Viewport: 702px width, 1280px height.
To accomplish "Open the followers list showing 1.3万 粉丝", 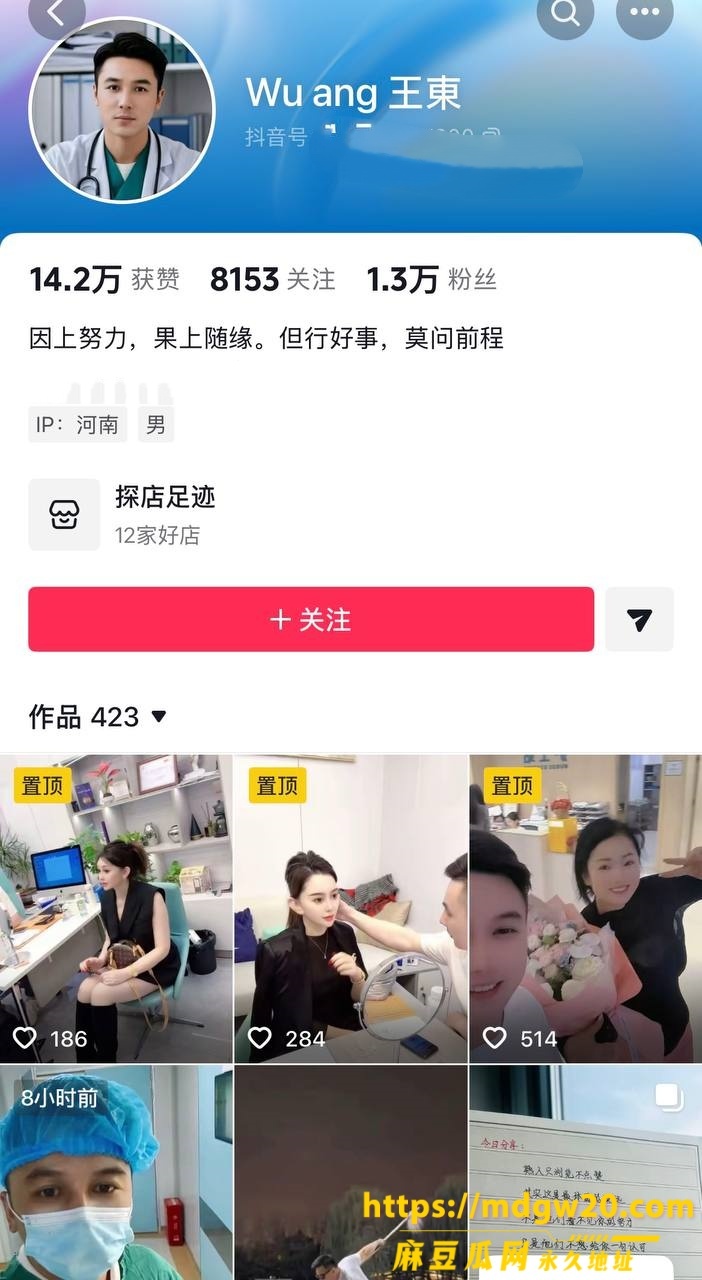I will [x=431, y=280].
